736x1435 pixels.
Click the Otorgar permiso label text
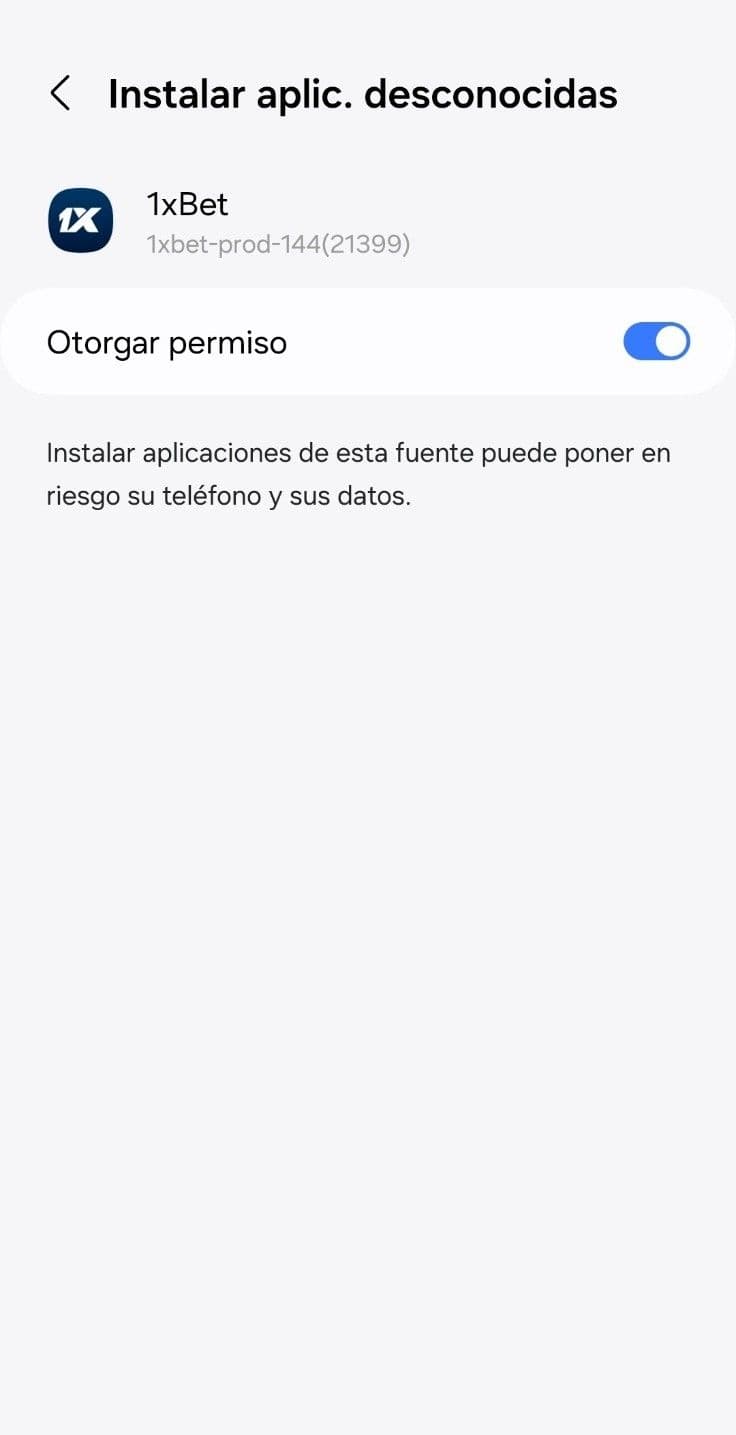(166, 341)
